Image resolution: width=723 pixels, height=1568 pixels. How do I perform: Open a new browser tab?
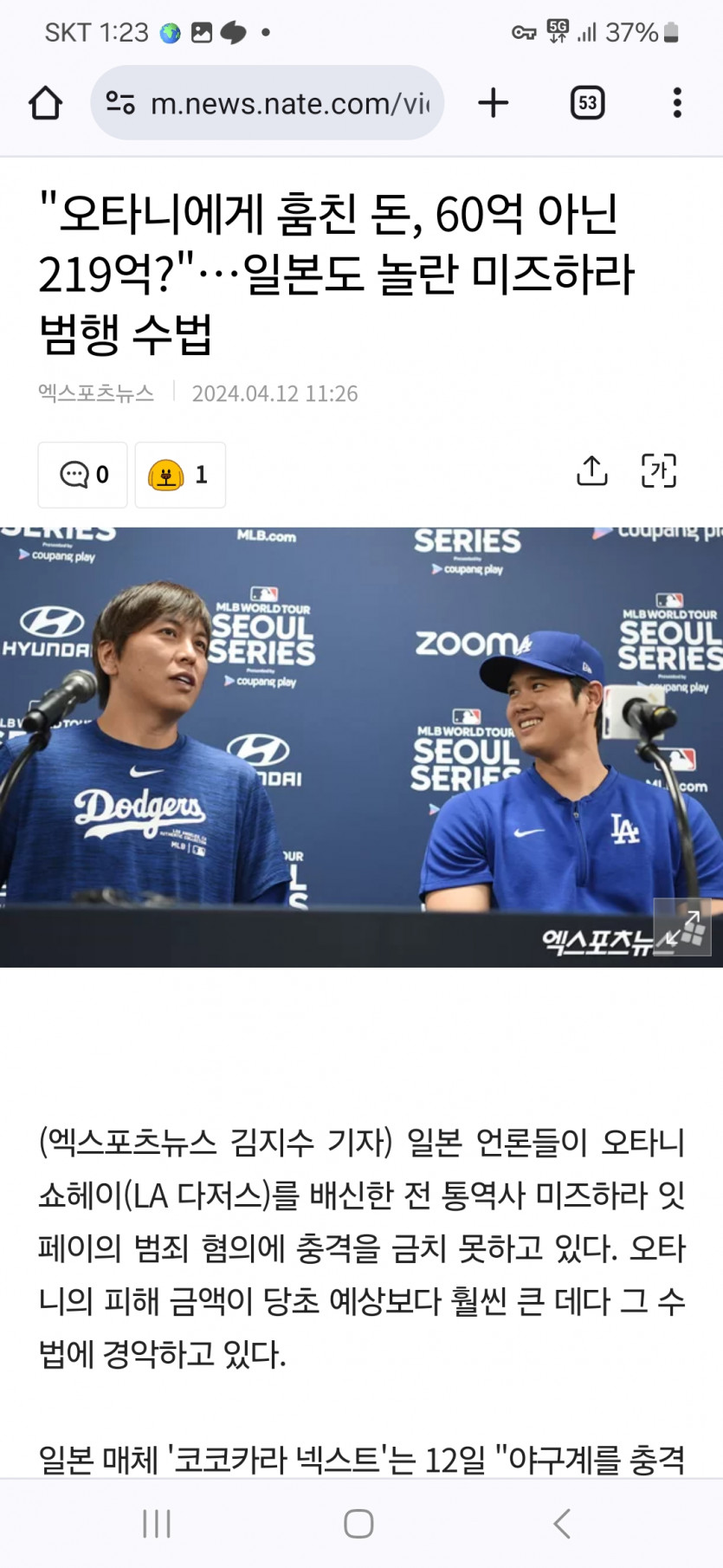[x=494, y=103]
